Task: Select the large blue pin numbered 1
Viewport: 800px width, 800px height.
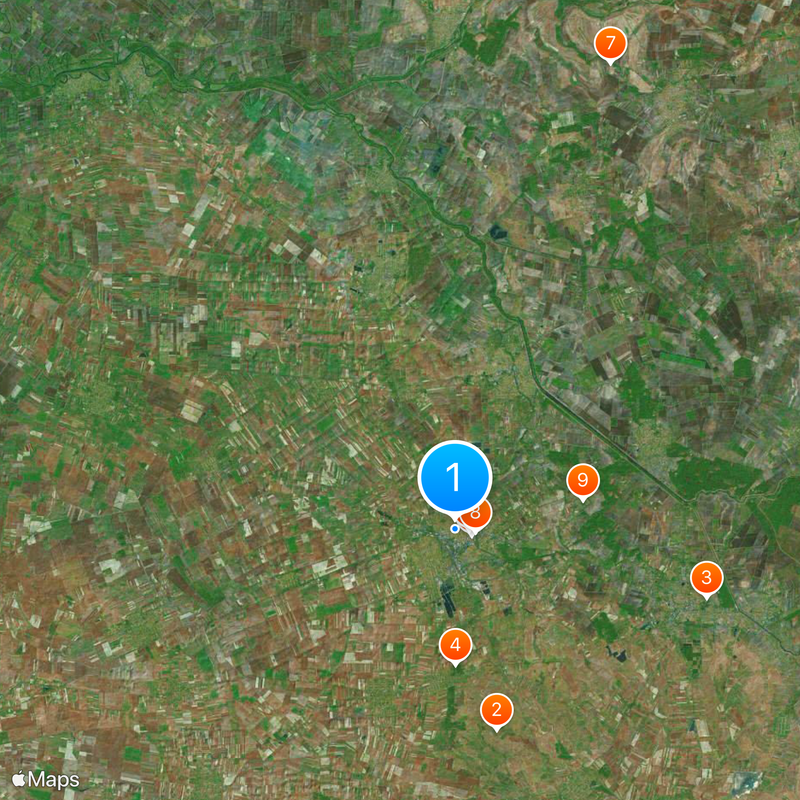Action: (x=454, y=478)
